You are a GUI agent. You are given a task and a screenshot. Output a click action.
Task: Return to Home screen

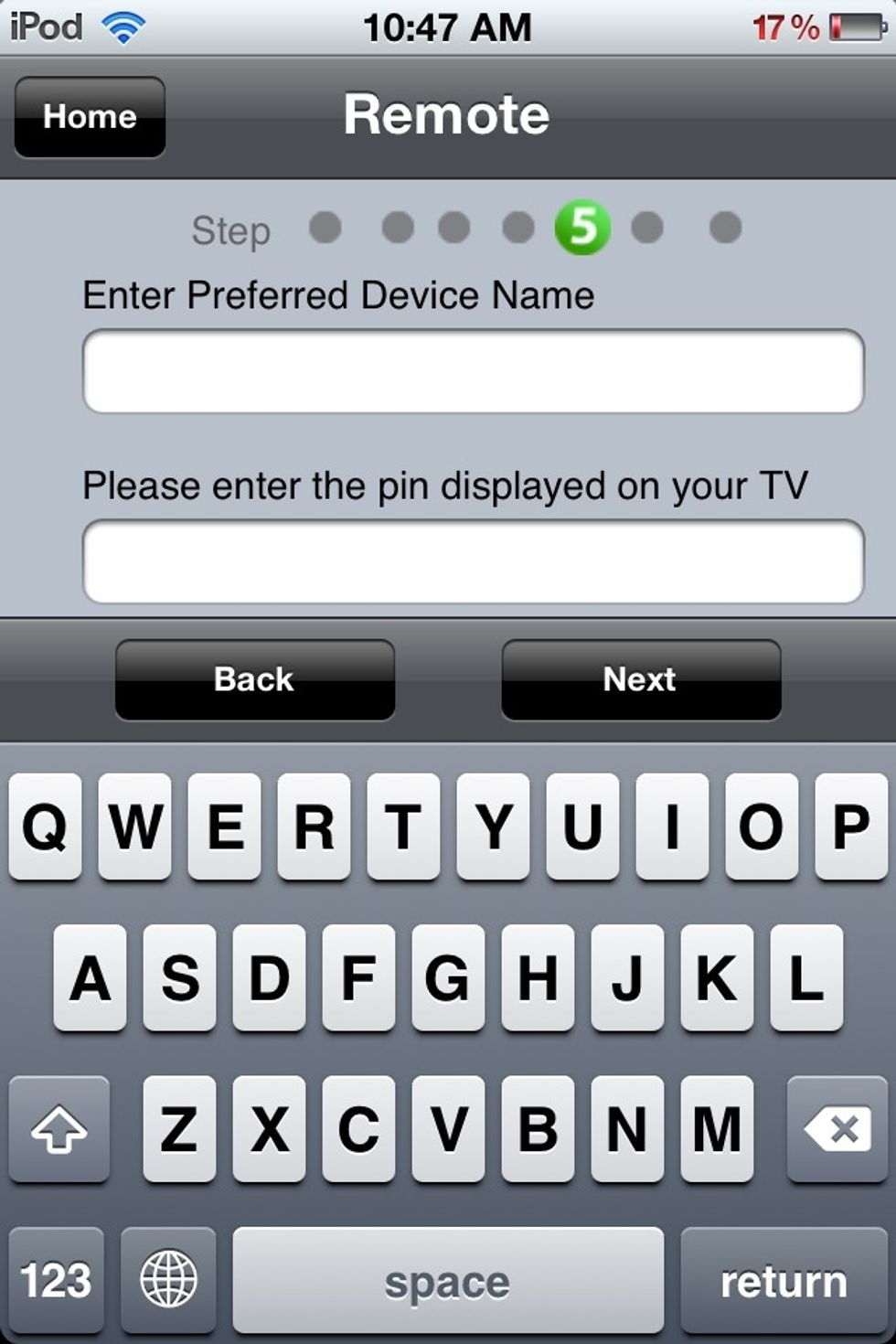pyautogui.click(x=88, y=117)
